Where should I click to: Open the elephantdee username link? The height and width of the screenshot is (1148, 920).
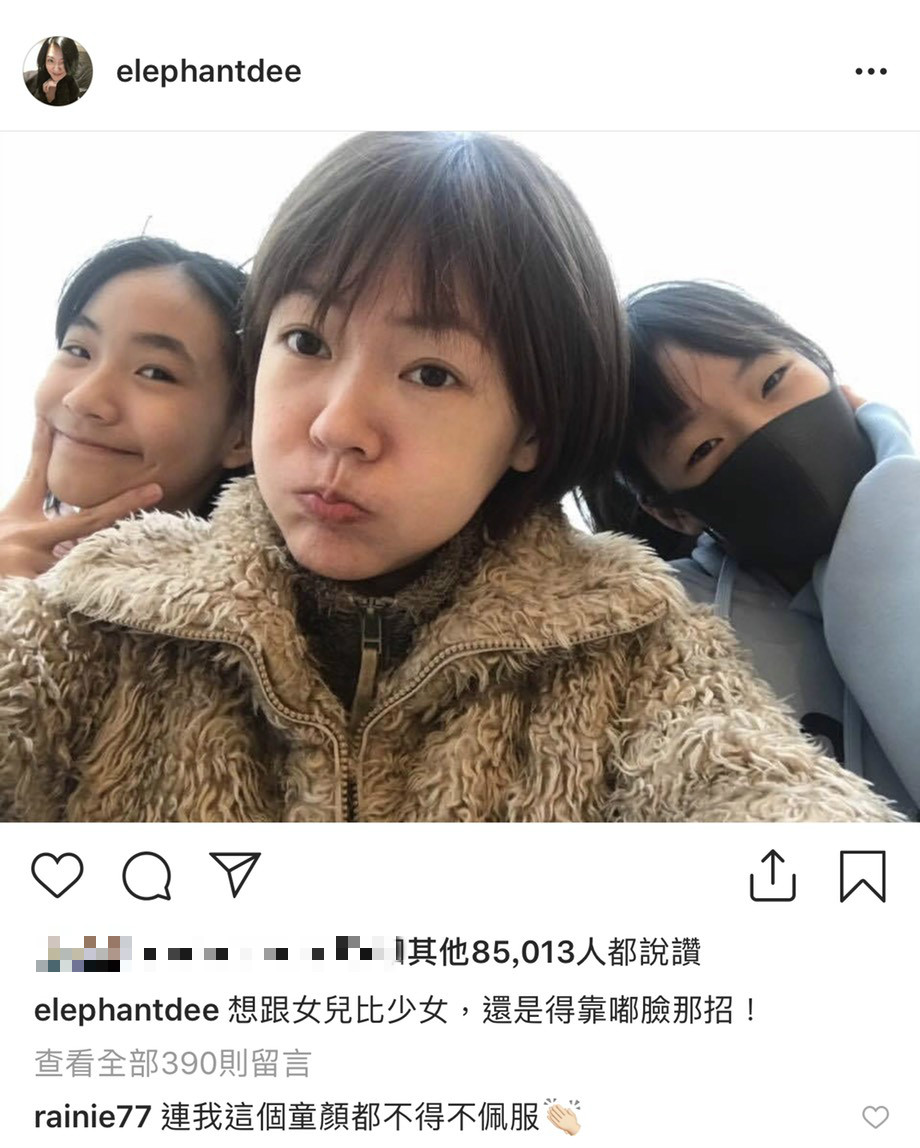pyautogui.click(x=208, y=72)
